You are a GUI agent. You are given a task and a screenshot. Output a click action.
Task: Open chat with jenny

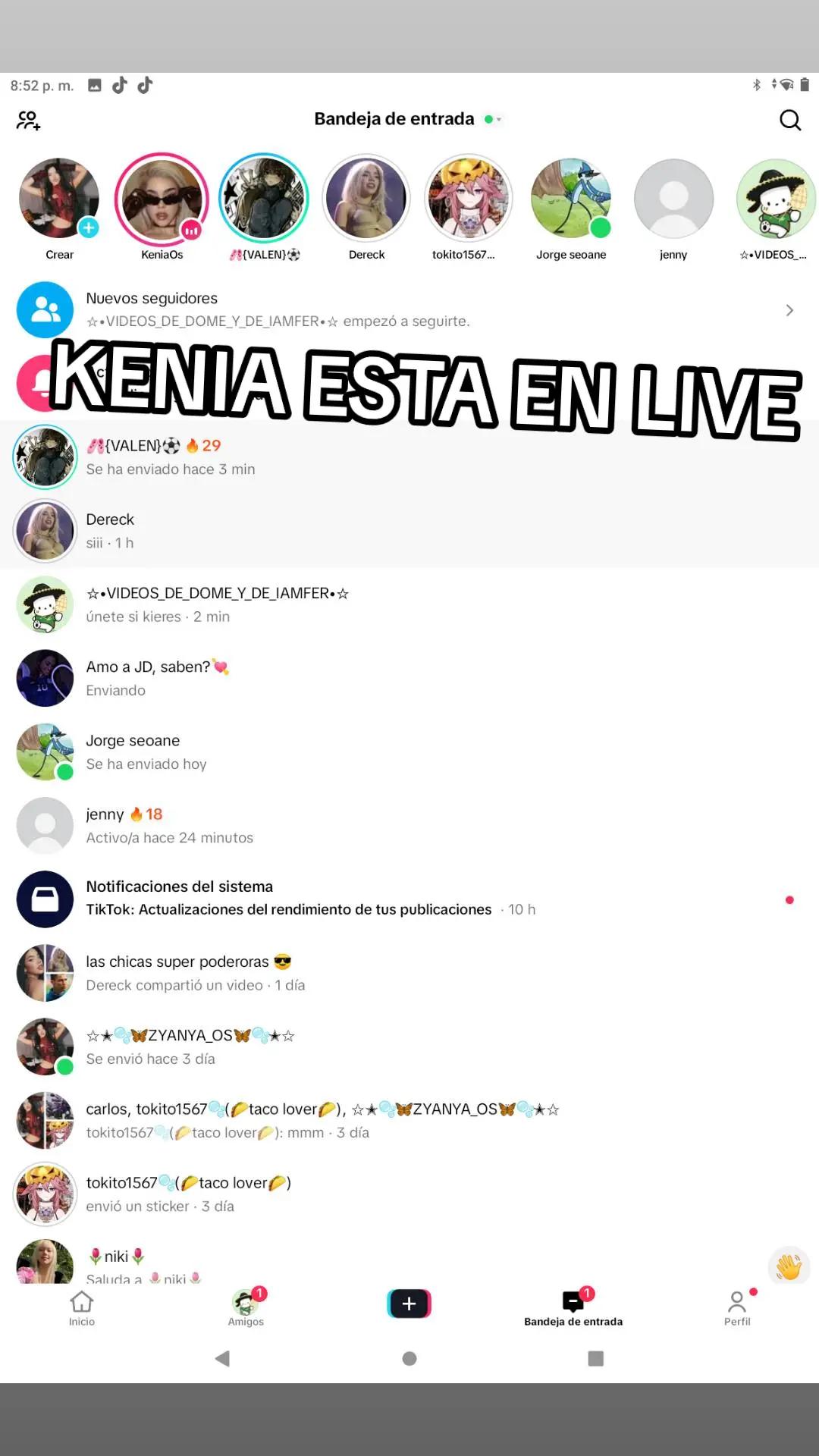click(x=409, y=825)
